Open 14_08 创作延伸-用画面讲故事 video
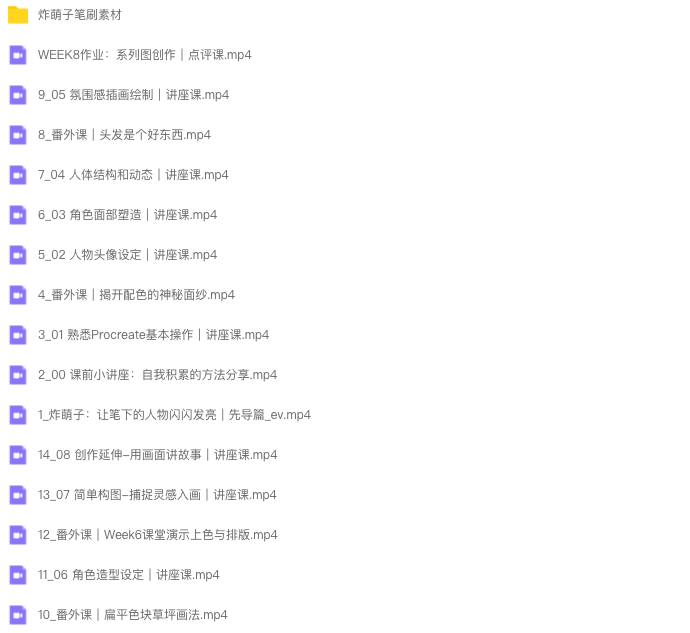 157,455
